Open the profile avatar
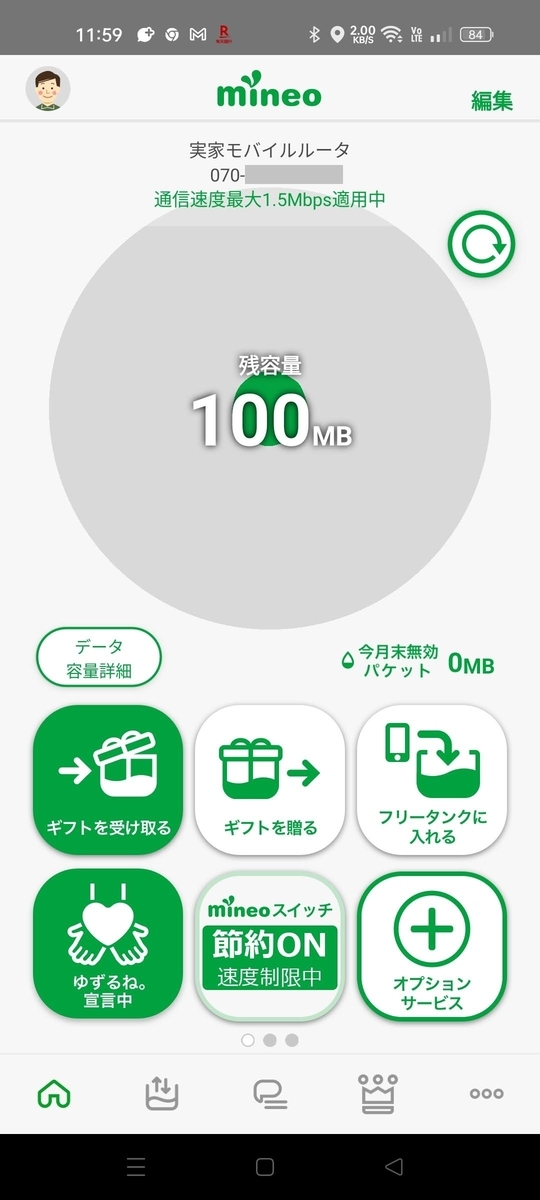The height and width of the screenshot is (1200, 540). (47, 90)
